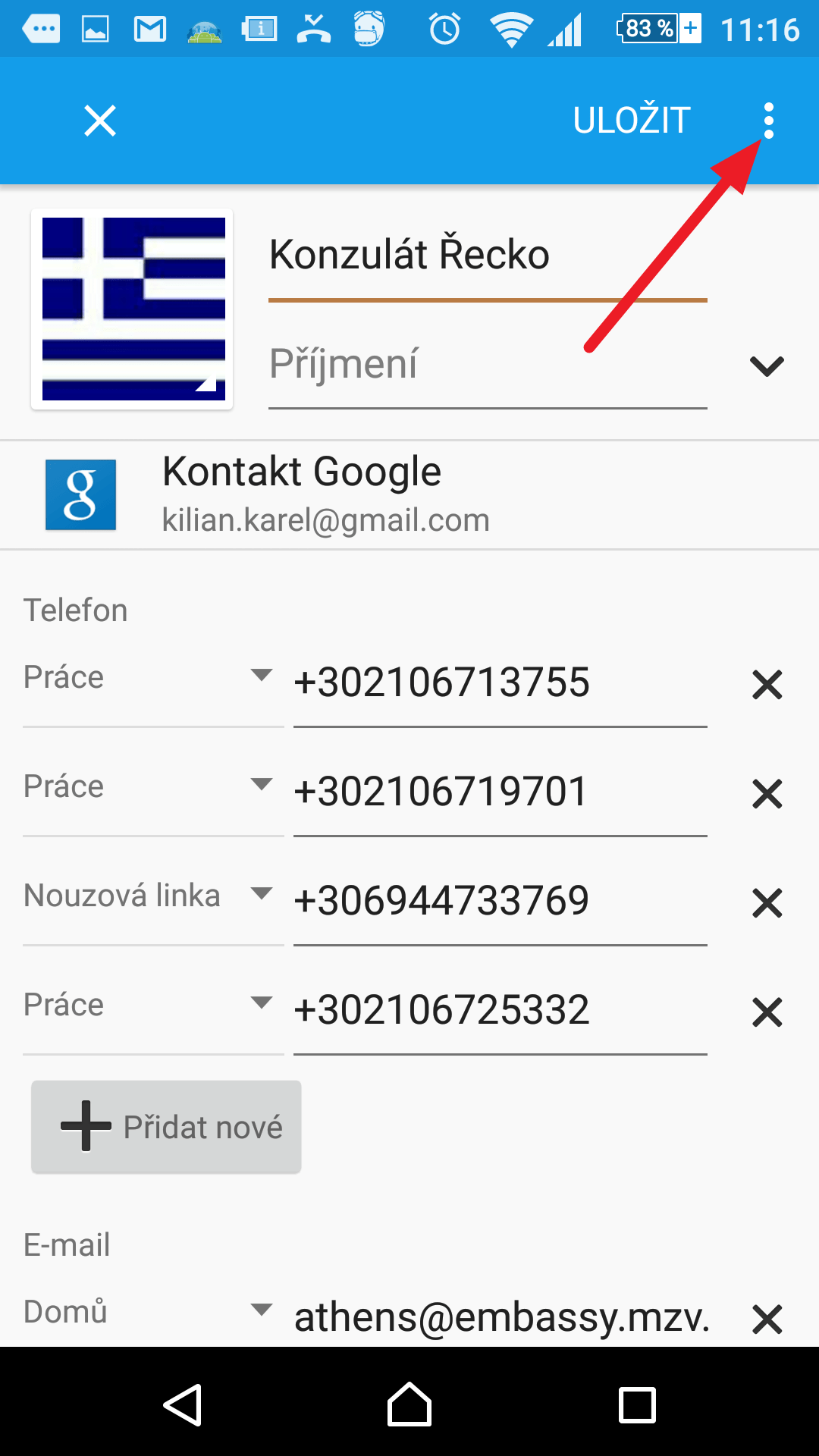Close the contact editor with the X

99,121
